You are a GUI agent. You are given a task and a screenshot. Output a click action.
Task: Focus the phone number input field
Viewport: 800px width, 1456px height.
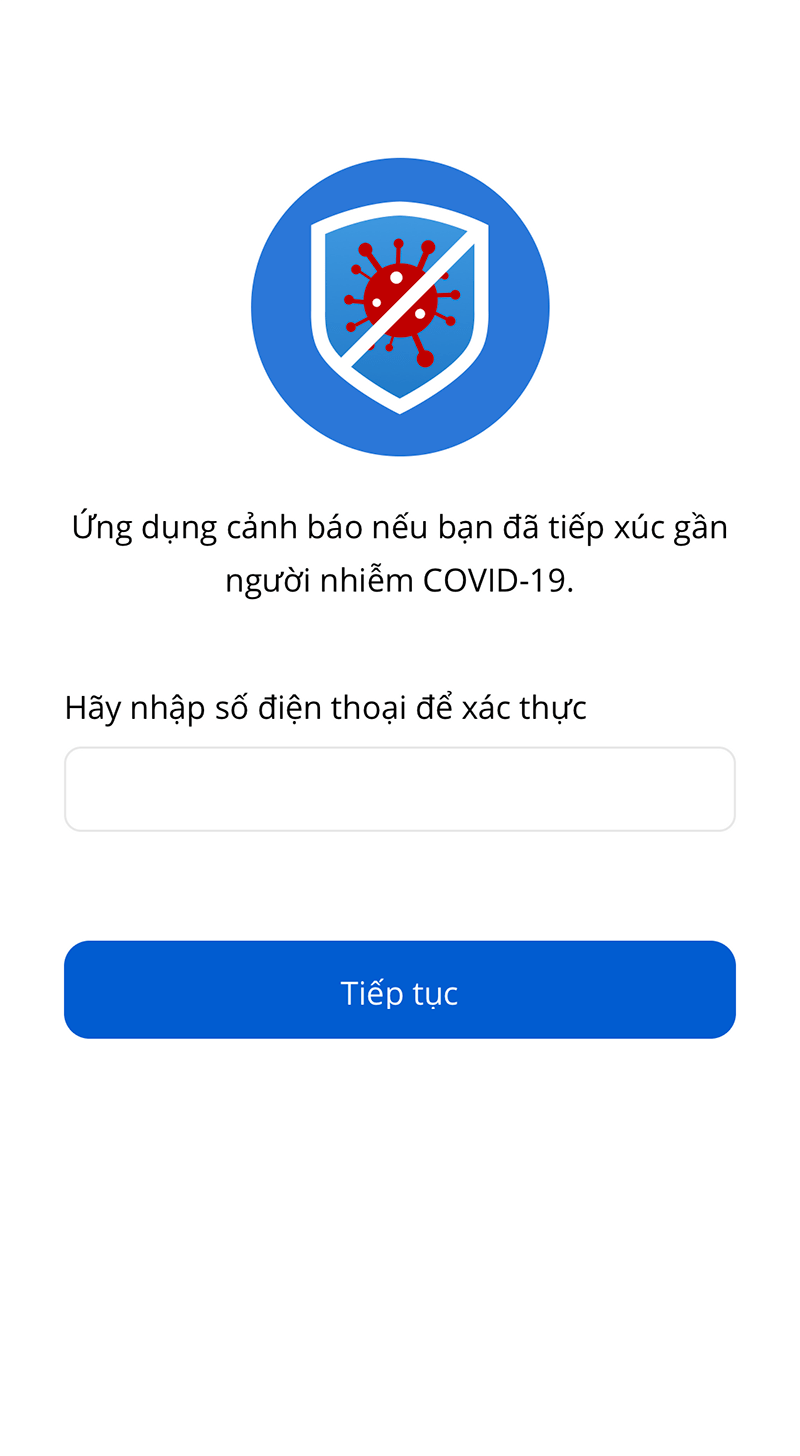pos(400,789)
